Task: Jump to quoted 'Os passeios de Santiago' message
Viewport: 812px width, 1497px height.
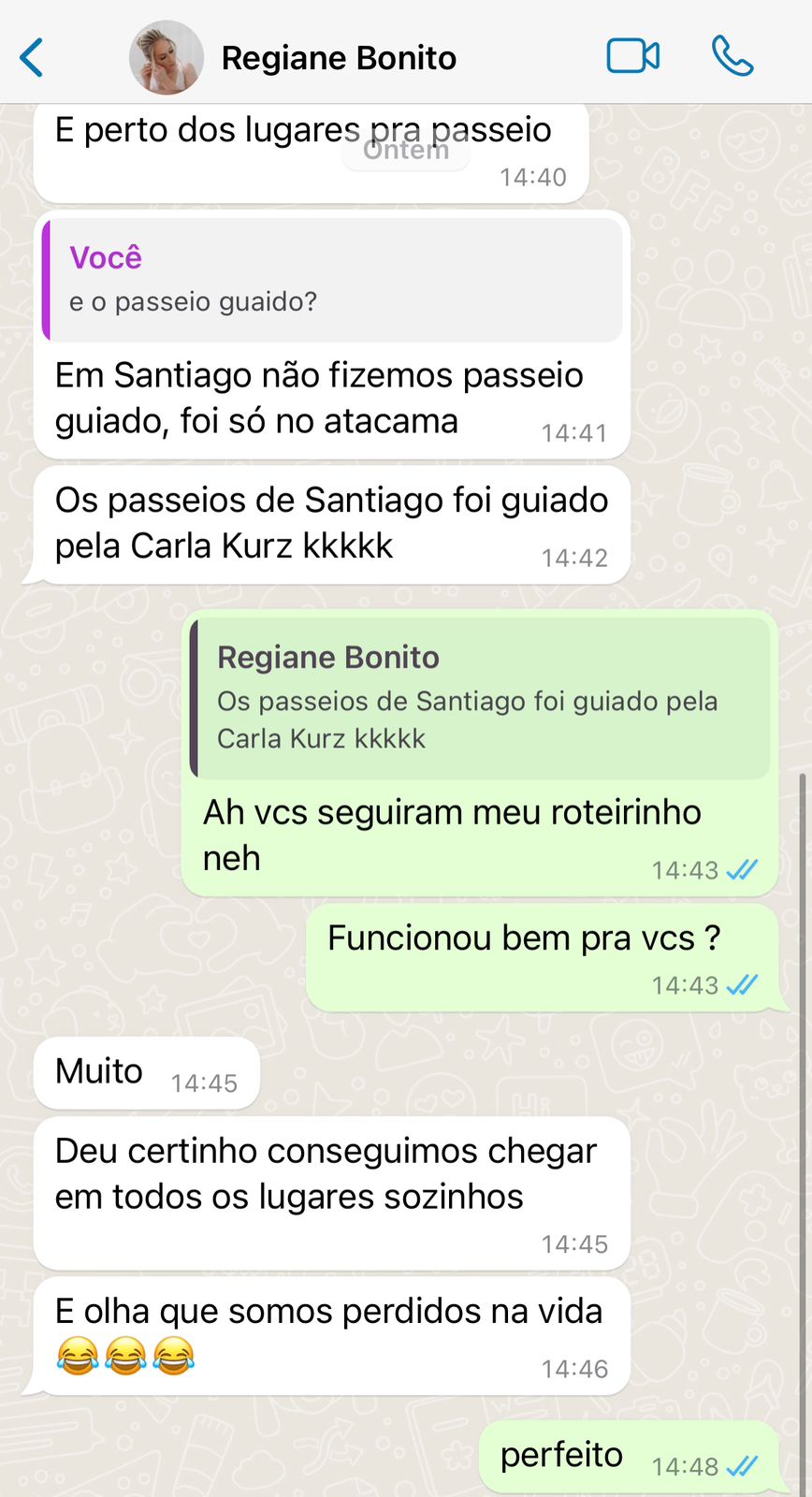Action: (481, 698)
